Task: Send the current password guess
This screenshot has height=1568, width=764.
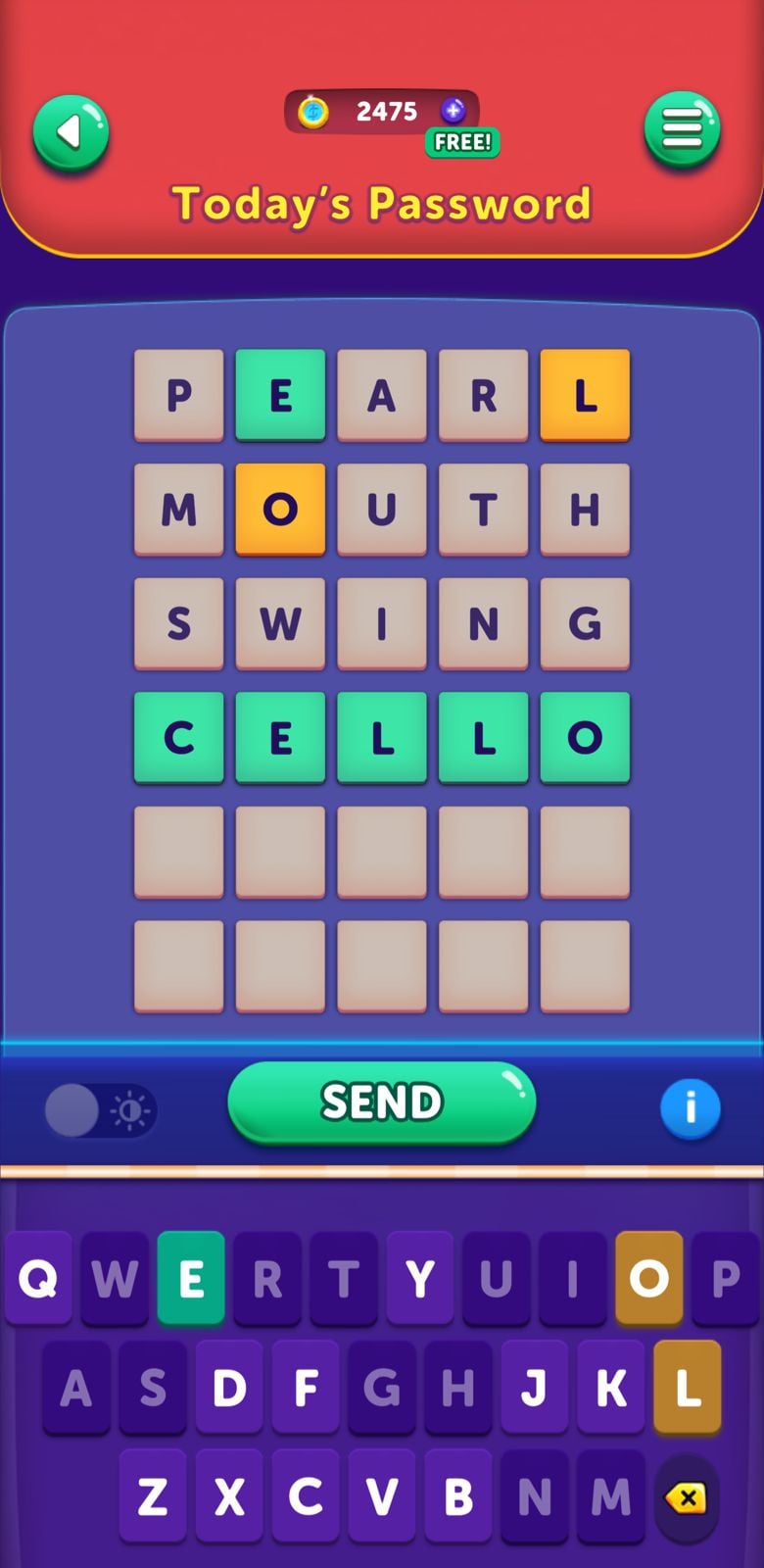Action: point(382,1102)
